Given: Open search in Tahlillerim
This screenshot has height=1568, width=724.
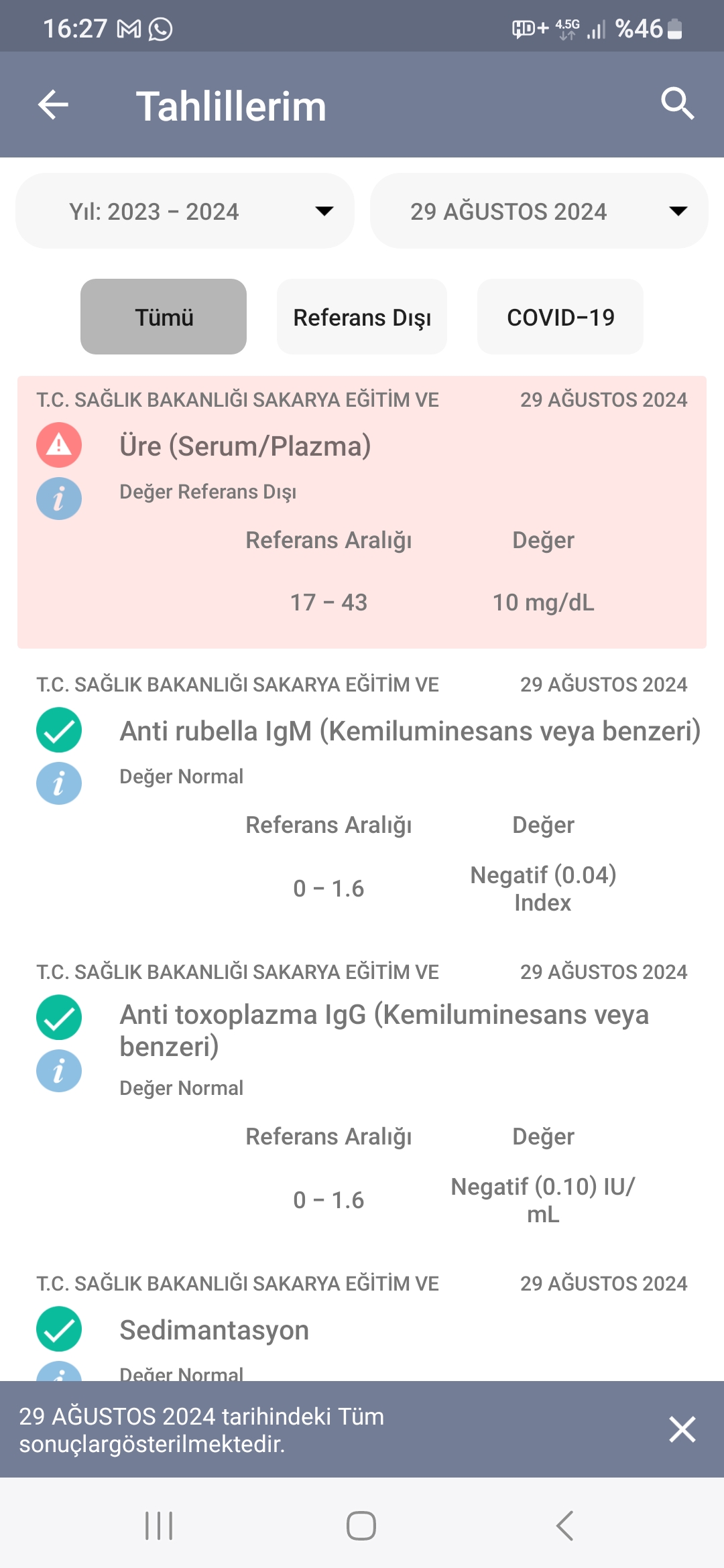Looking at the screenshot, I should point(676,105).
